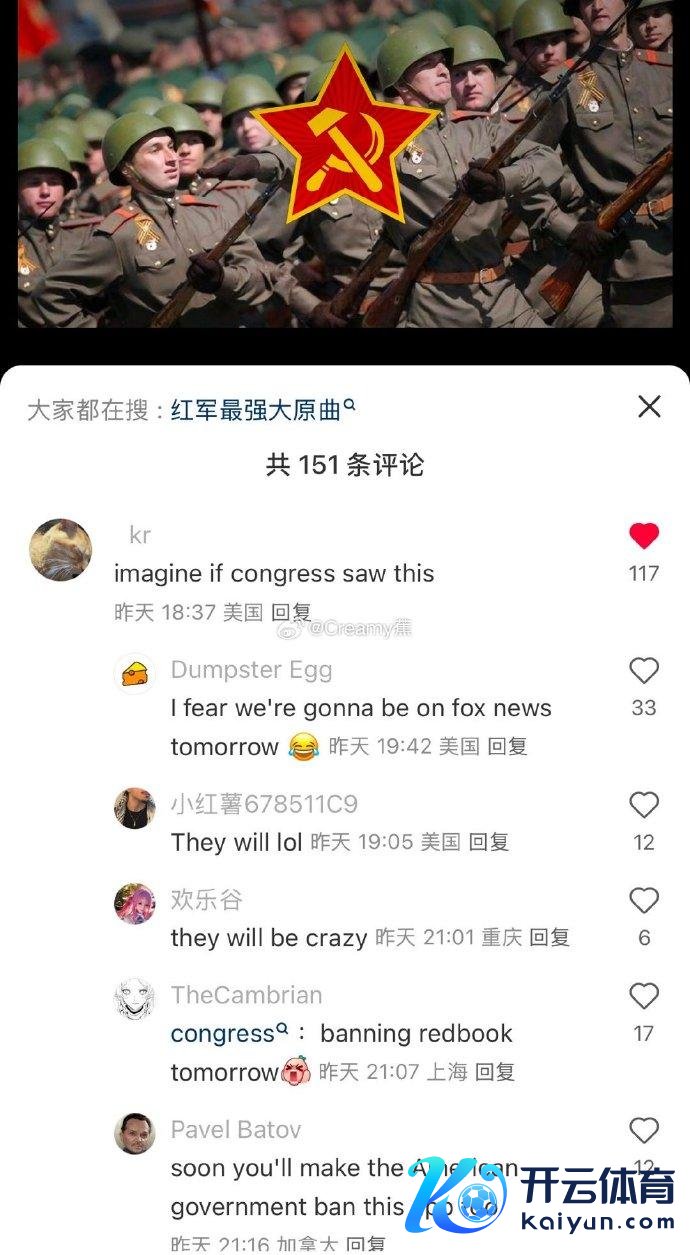The width and height of the screenshot is (690, 1255).
Task: Like TheCambrian's comment about banning redbook
Action: coord(644,996)
